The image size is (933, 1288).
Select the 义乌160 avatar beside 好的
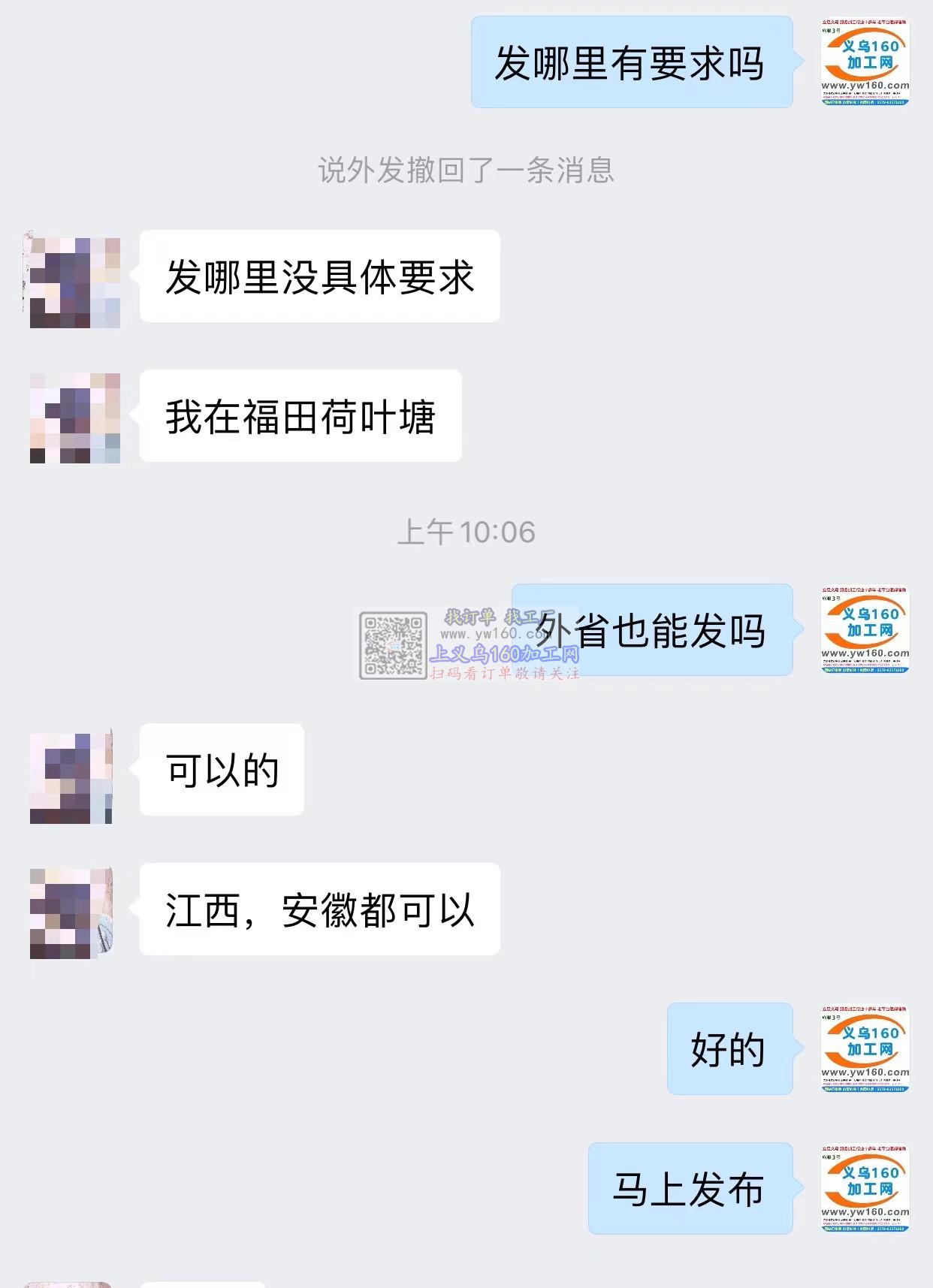pyautogui.click(x=865, y=1048)
